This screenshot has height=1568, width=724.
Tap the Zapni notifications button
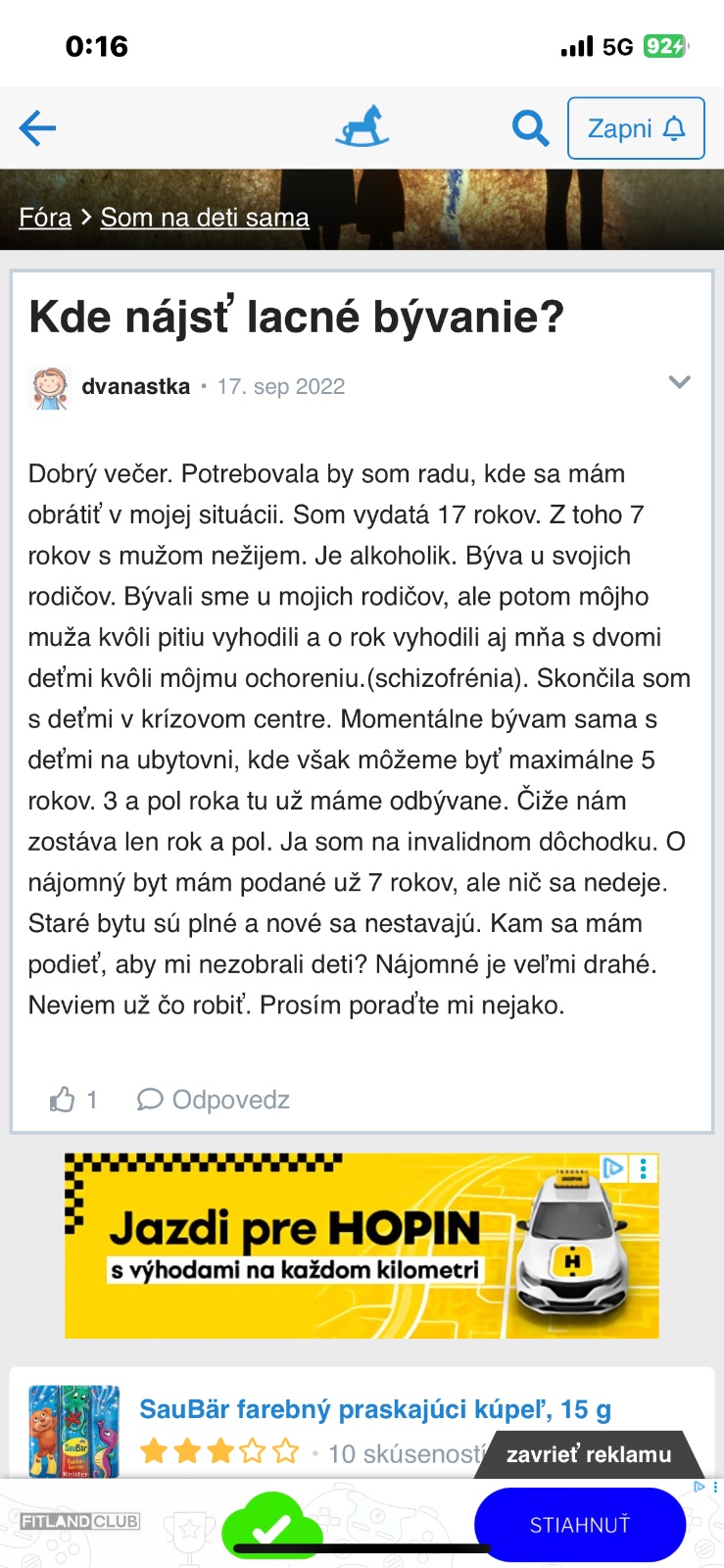pyautogui.click(x=636, y=128)
